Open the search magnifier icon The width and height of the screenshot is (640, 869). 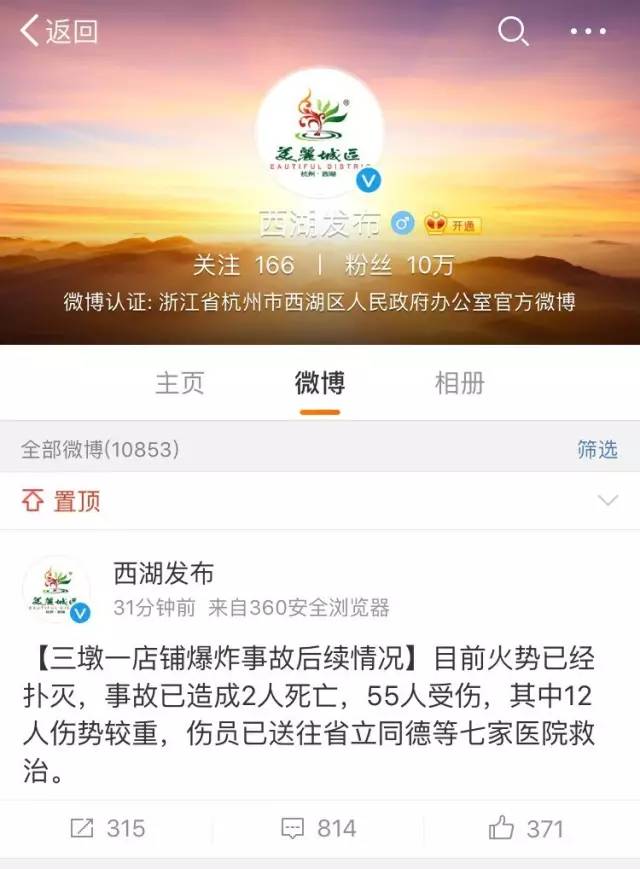click(513, 32)
